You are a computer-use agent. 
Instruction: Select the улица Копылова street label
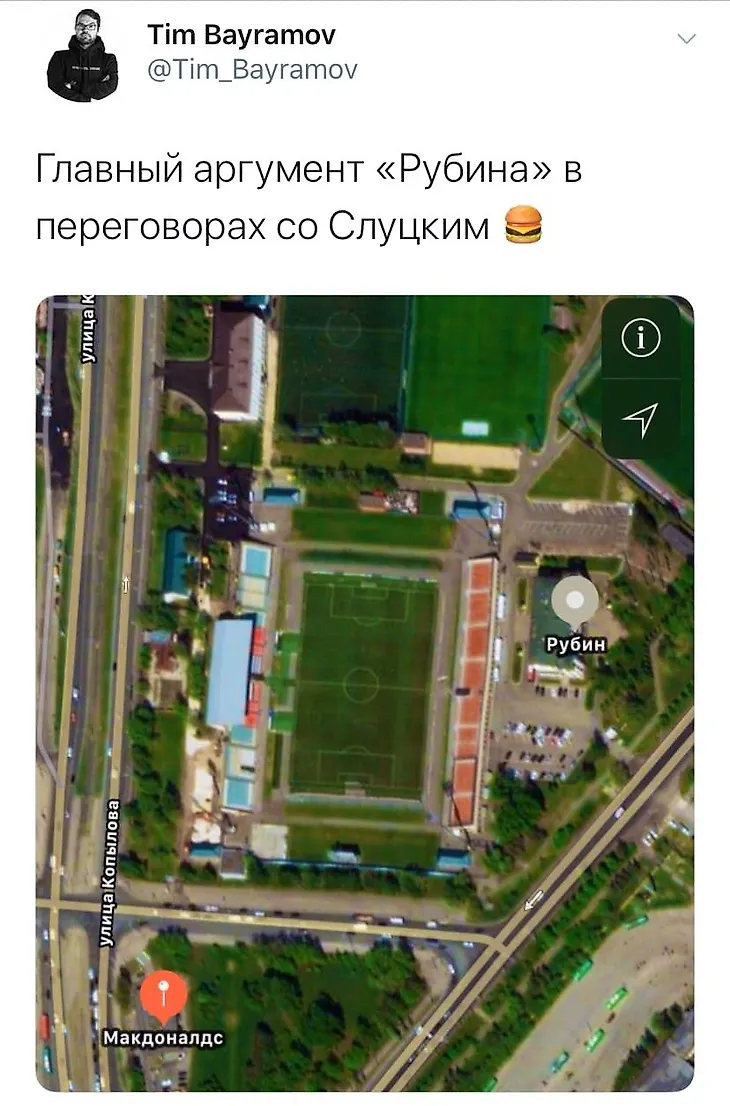[x=111, y=870]
